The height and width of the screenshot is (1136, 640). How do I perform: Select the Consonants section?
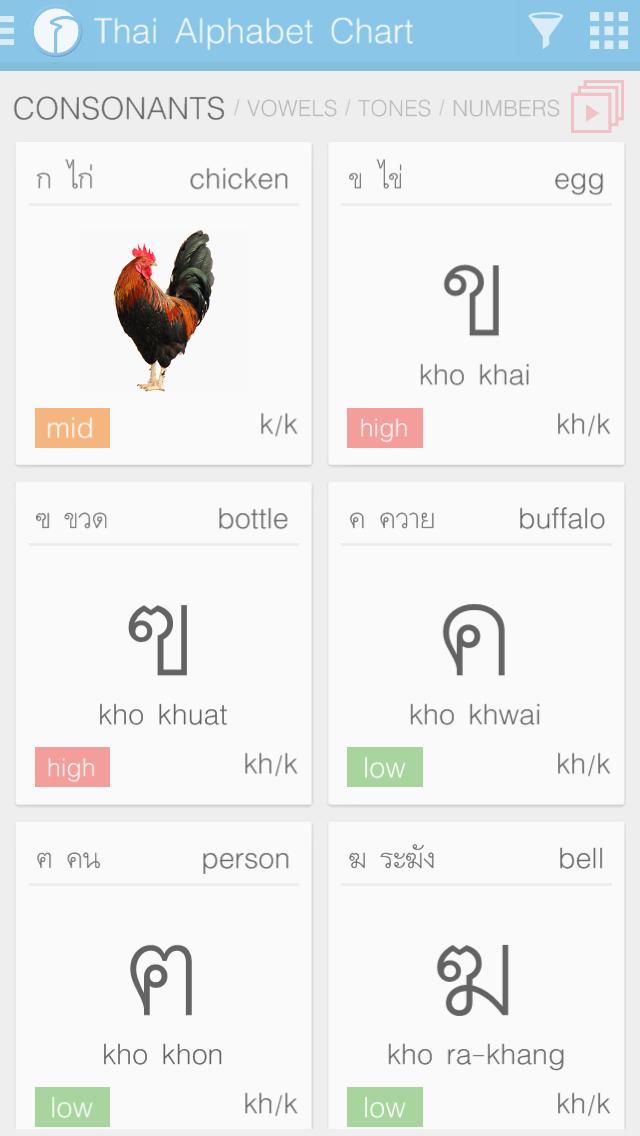(119, 108)
